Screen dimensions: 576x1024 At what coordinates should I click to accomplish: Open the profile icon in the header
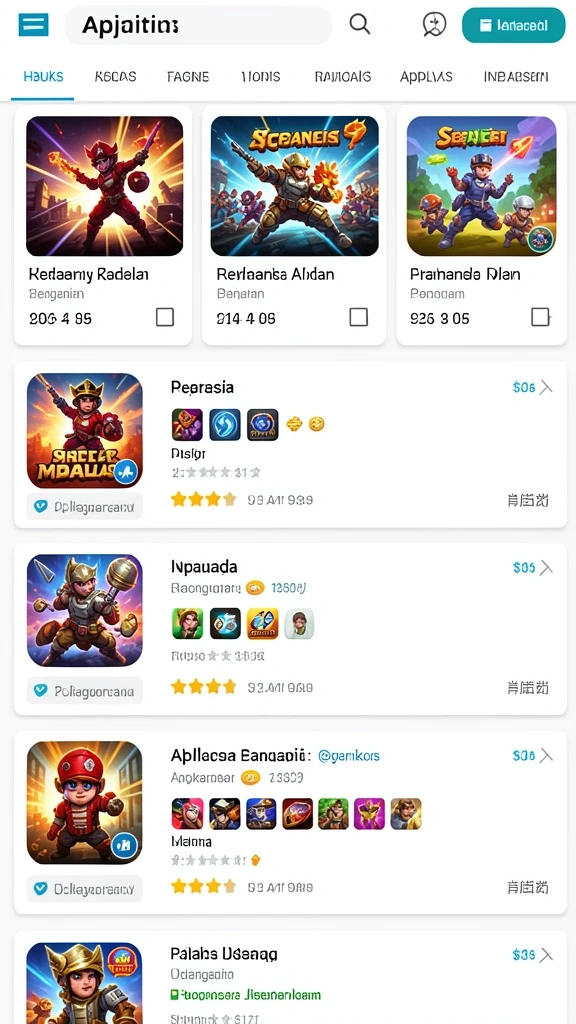pos(434,25)
